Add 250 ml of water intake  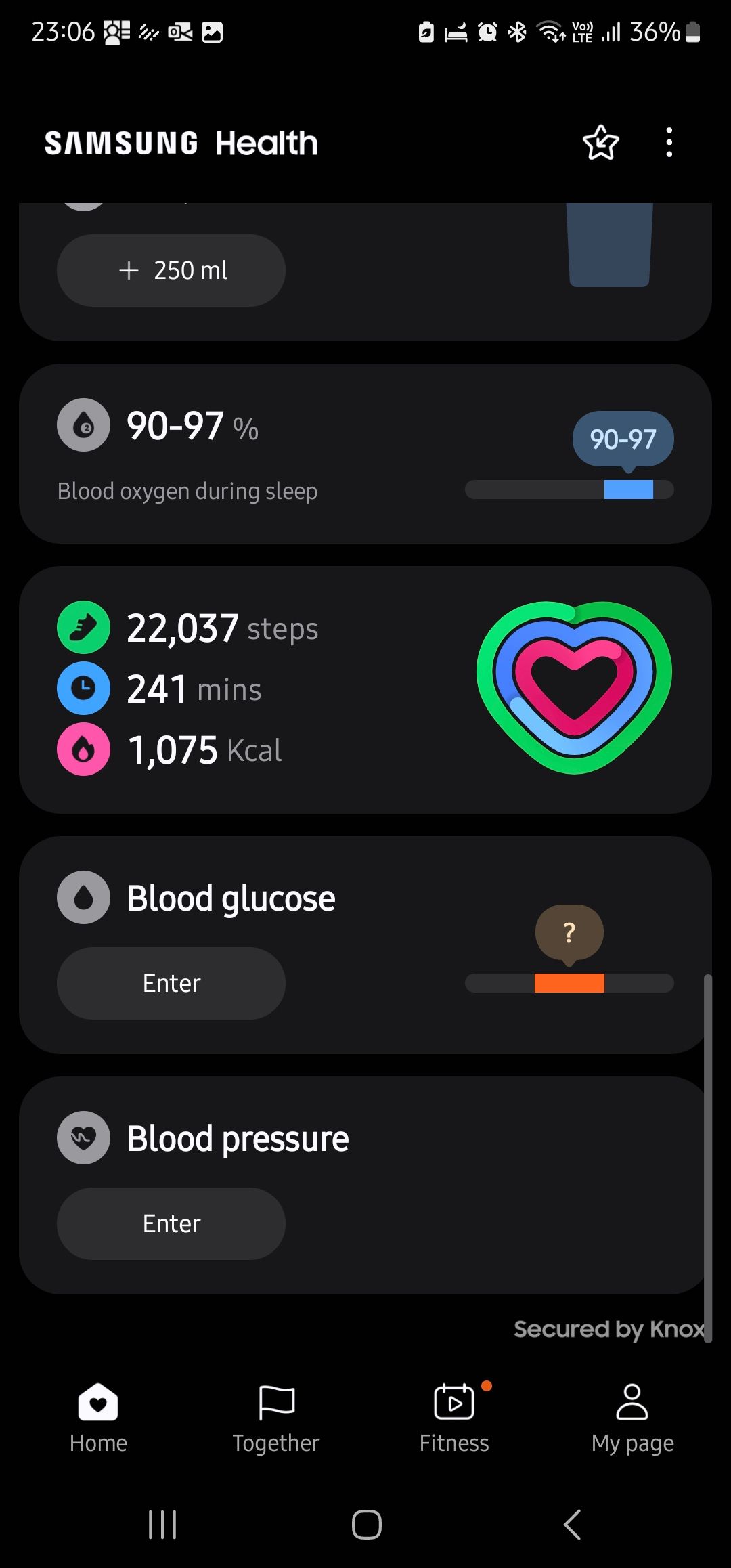tap(171, 269)
